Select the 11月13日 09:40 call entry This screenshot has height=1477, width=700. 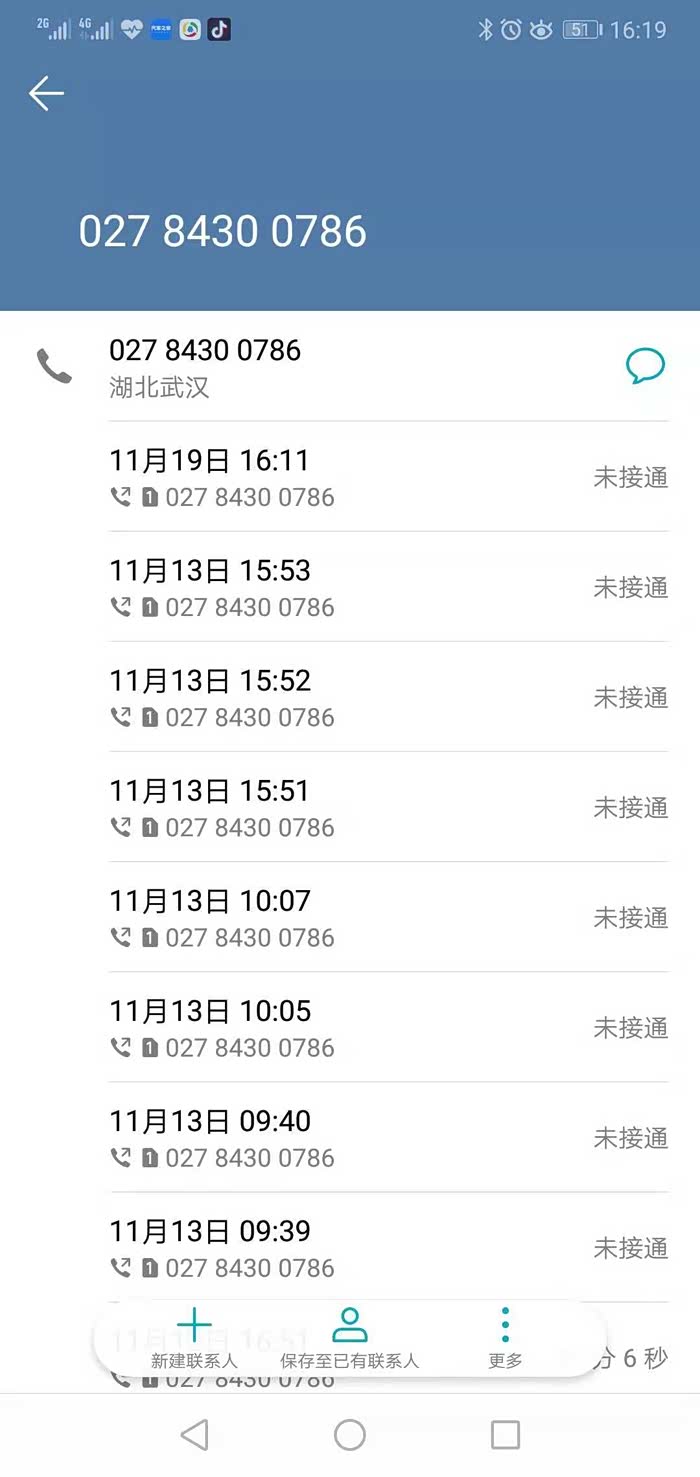point(388,1137)
